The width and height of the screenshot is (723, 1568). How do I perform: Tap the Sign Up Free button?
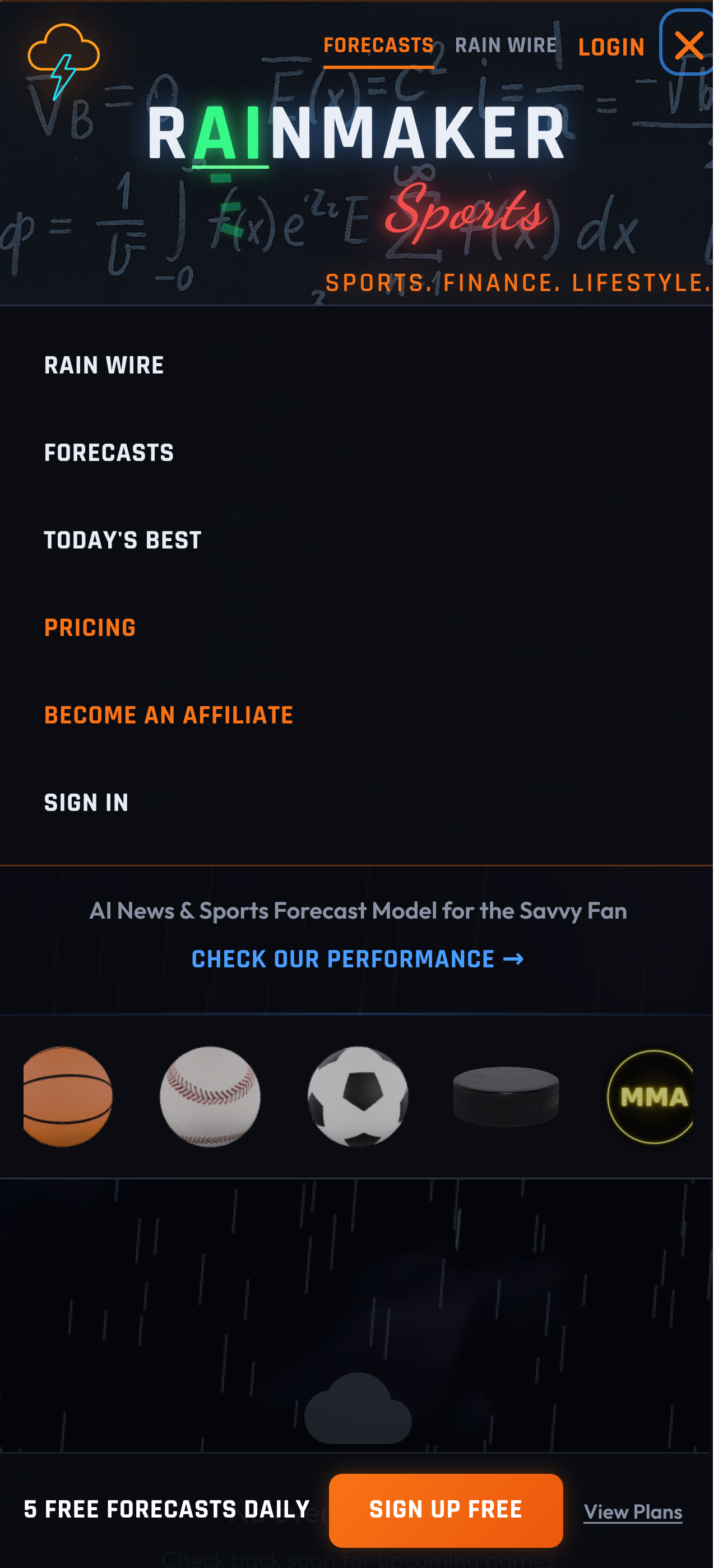[446, 1510]
